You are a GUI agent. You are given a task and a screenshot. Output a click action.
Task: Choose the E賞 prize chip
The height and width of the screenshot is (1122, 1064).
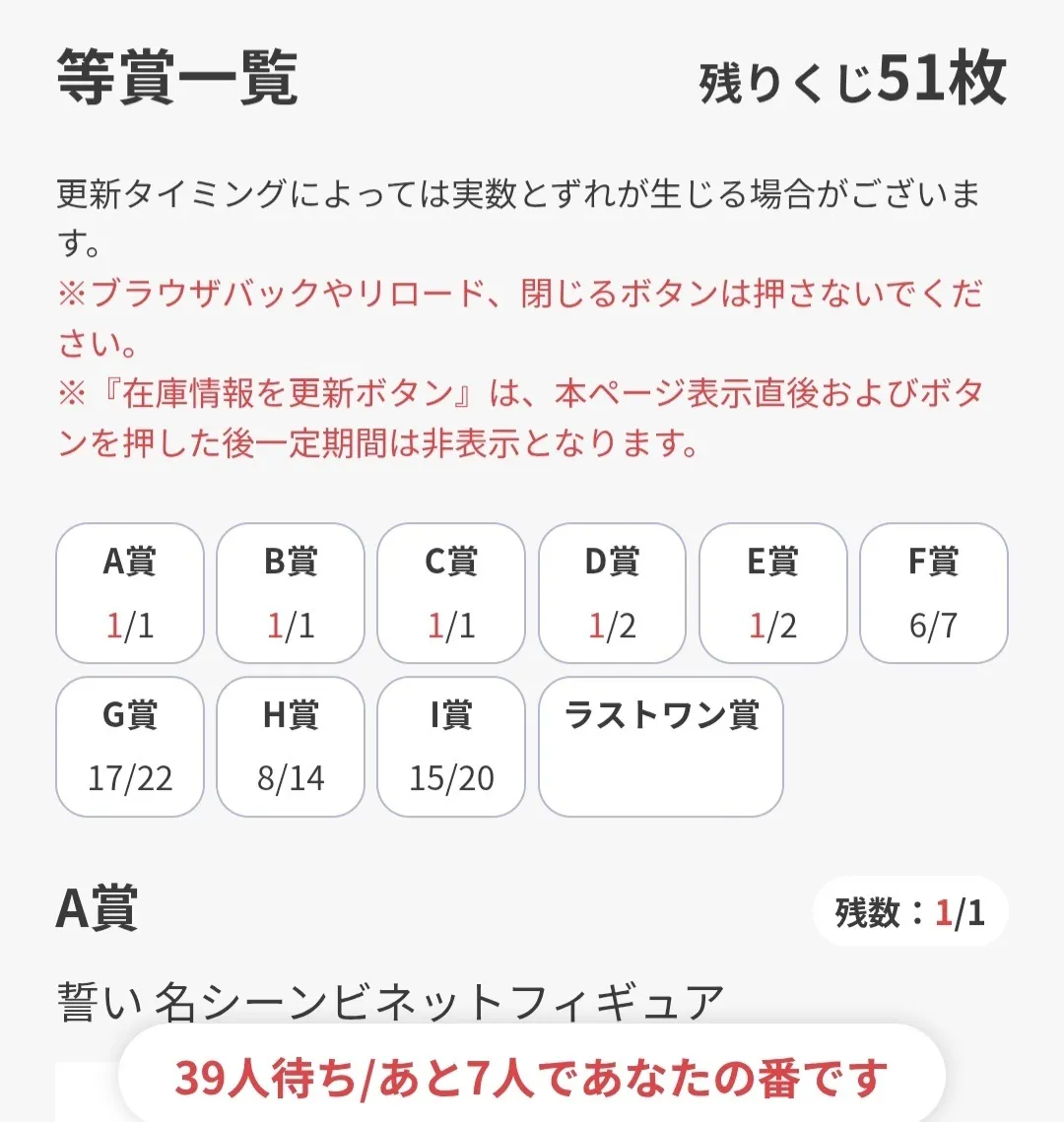[x=773, y=593]
